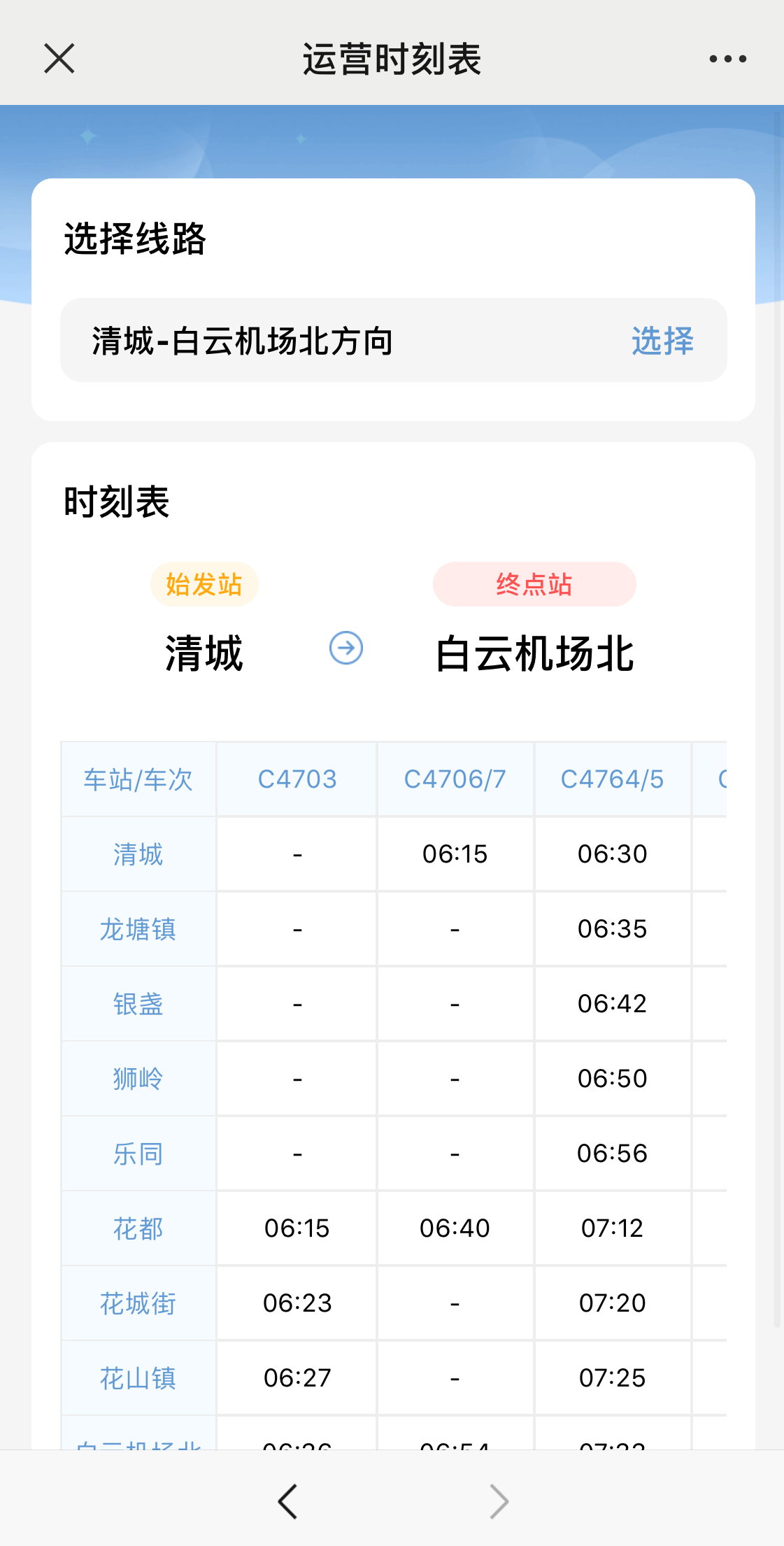This screenshot has width=784, height=1546.
Task: Tap 选择 to choose another route
Action: [x=662, y=341]
